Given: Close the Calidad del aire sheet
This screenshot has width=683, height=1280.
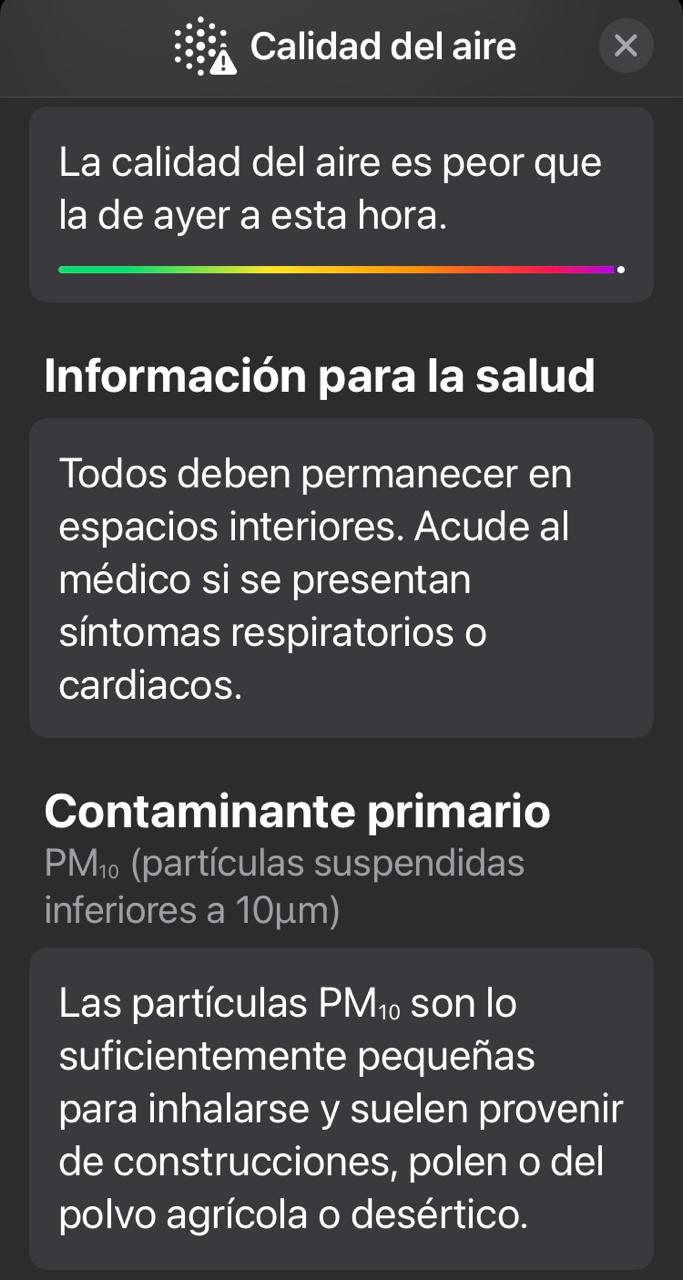Looking at the screenshot, I should coord(625,46).
